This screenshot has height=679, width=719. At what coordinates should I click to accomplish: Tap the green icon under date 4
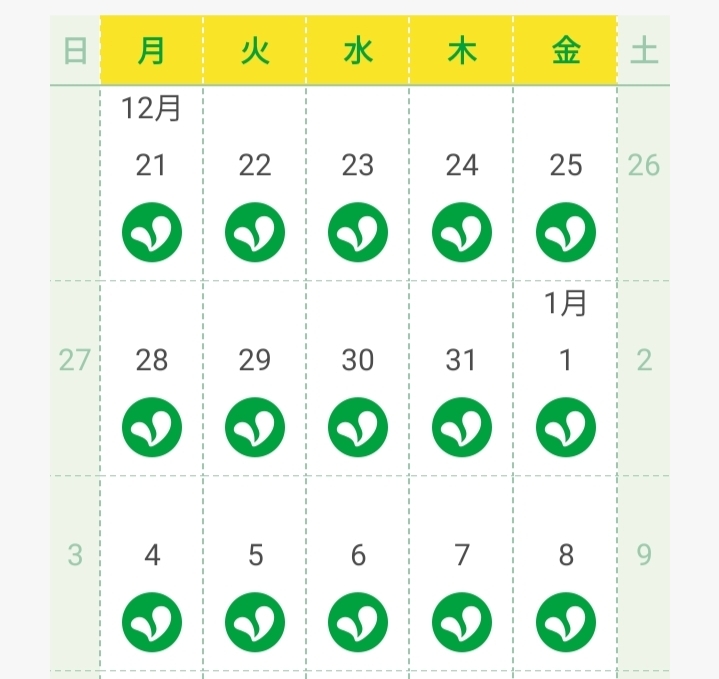(152, 622)
